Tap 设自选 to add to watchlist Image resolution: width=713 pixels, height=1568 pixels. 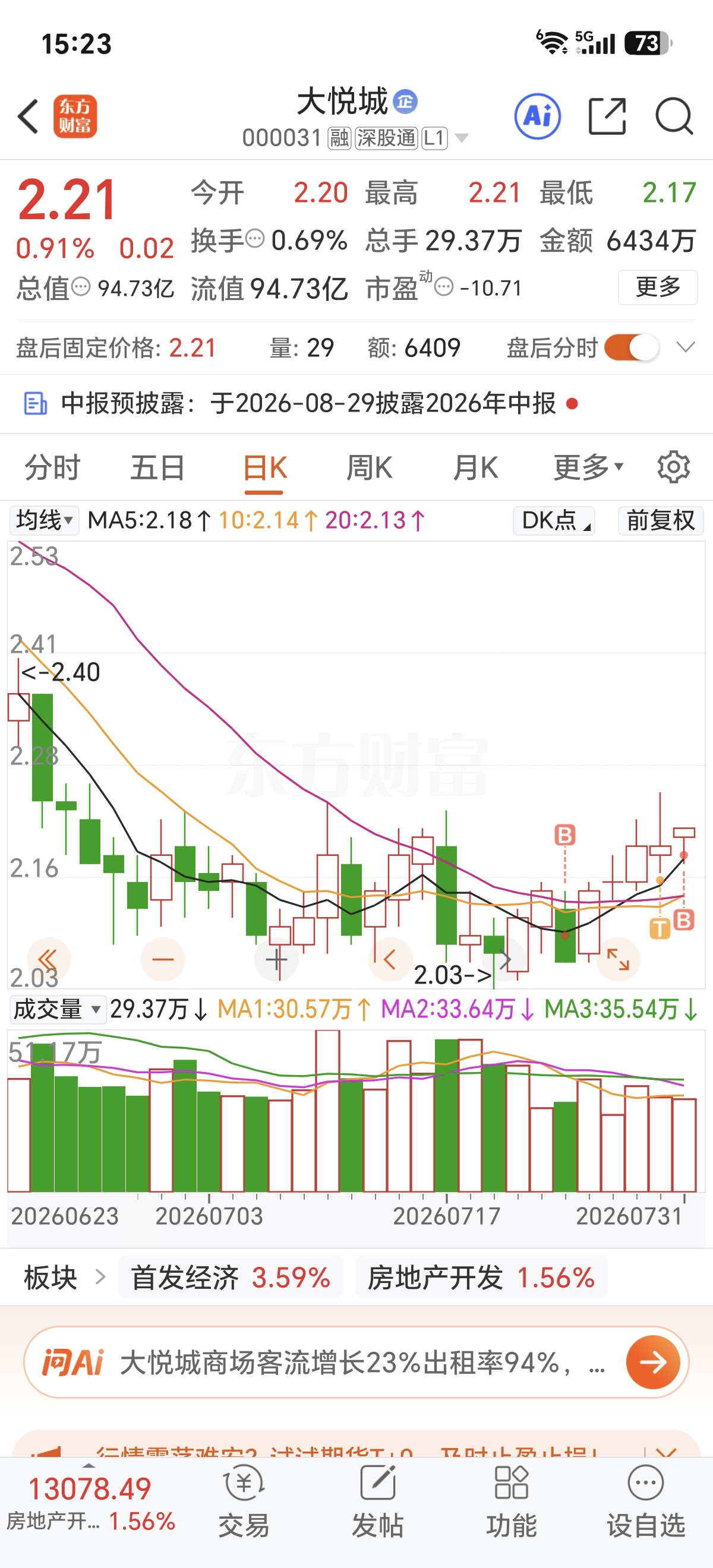[645, 1501]
